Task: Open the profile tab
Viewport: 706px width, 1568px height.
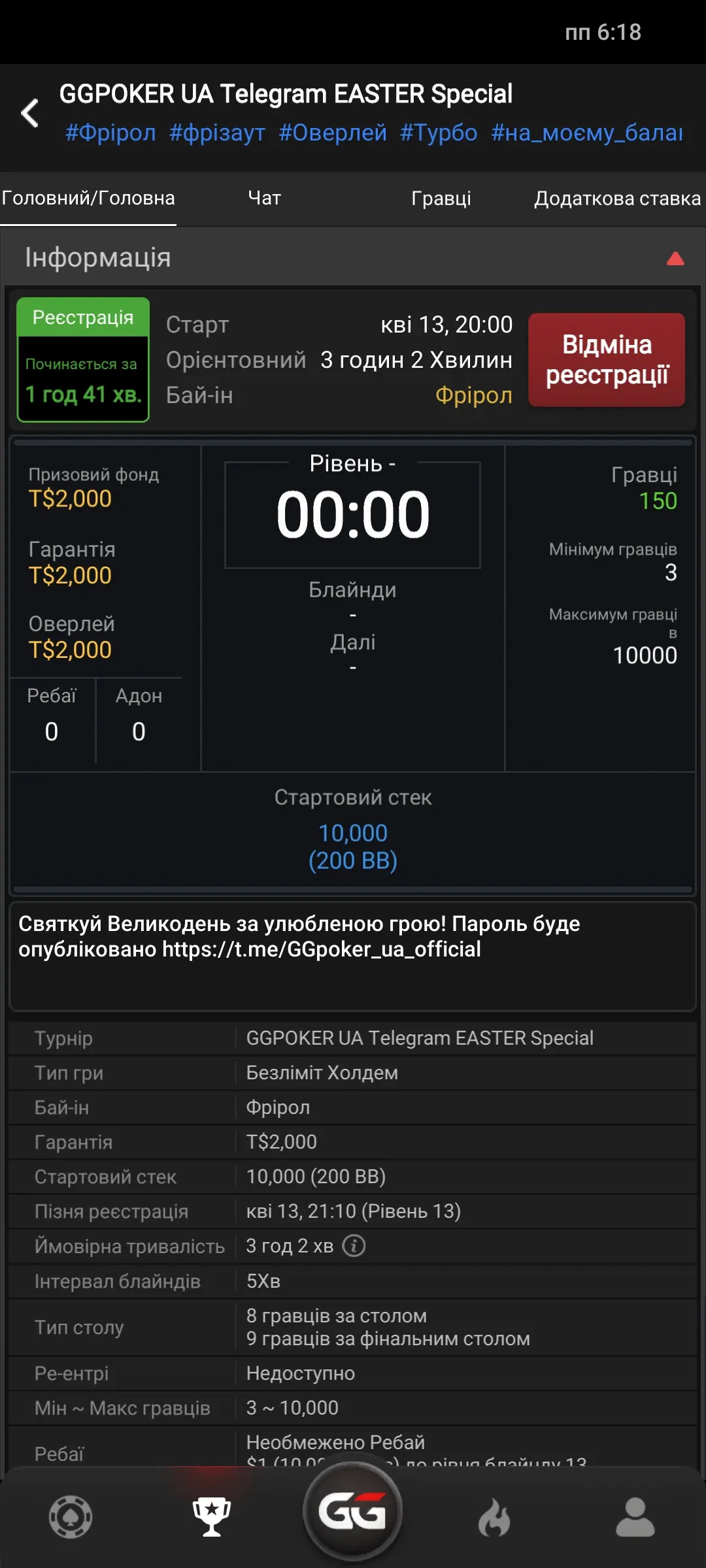Action: click(x=635, y=1516)
